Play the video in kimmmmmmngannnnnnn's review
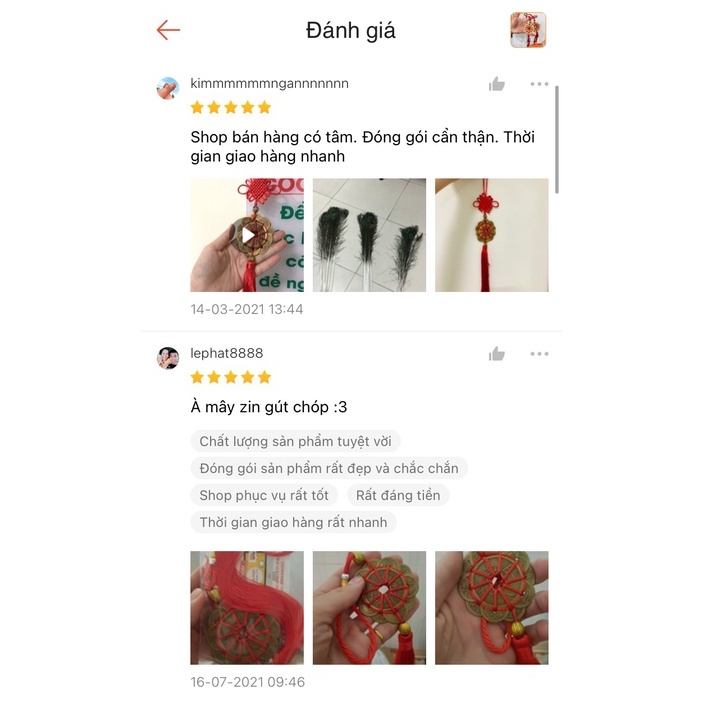701x701 pixels. click(247, 235)
